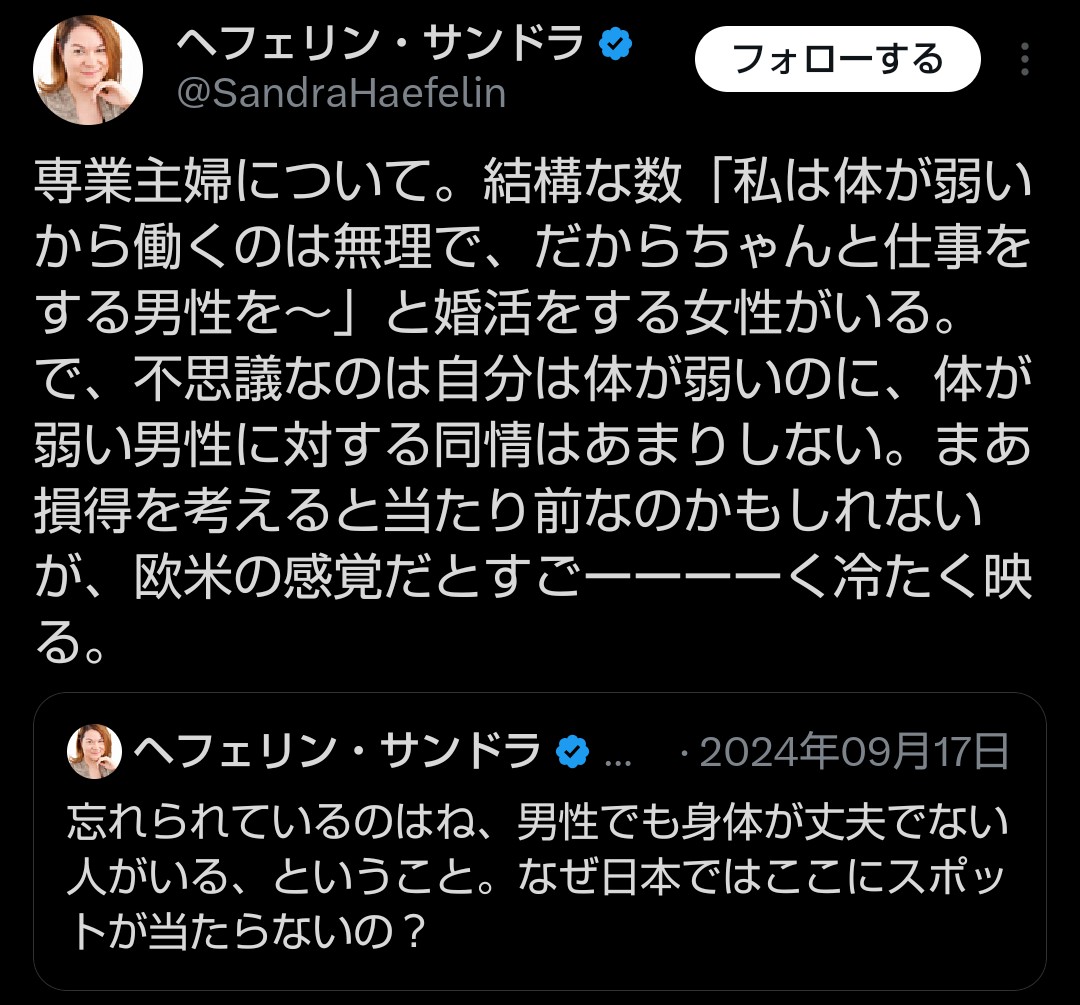Open the @SandraHaefelin profile handle

tap(341, 94)
